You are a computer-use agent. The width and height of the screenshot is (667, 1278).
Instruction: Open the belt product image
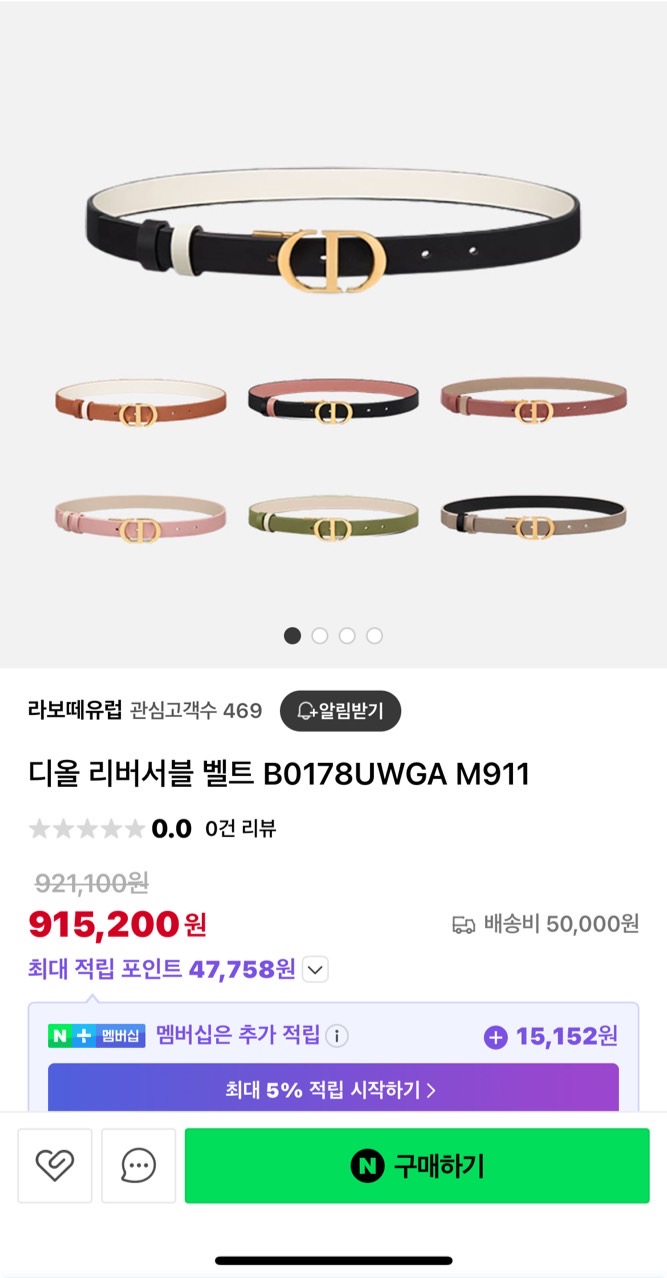point(334,330)
